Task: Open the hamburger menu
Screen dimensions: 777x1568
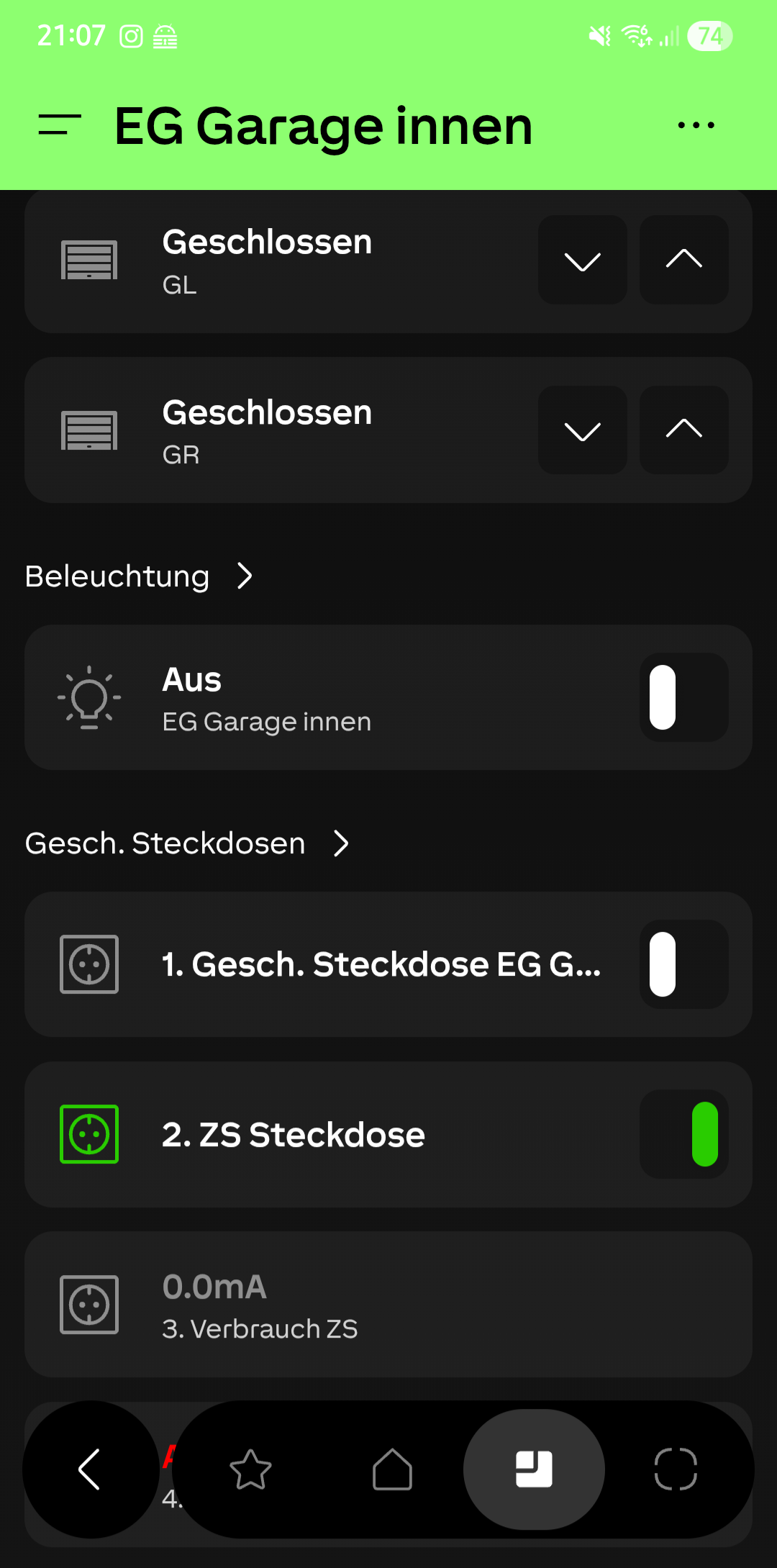Action: point(60,124)
